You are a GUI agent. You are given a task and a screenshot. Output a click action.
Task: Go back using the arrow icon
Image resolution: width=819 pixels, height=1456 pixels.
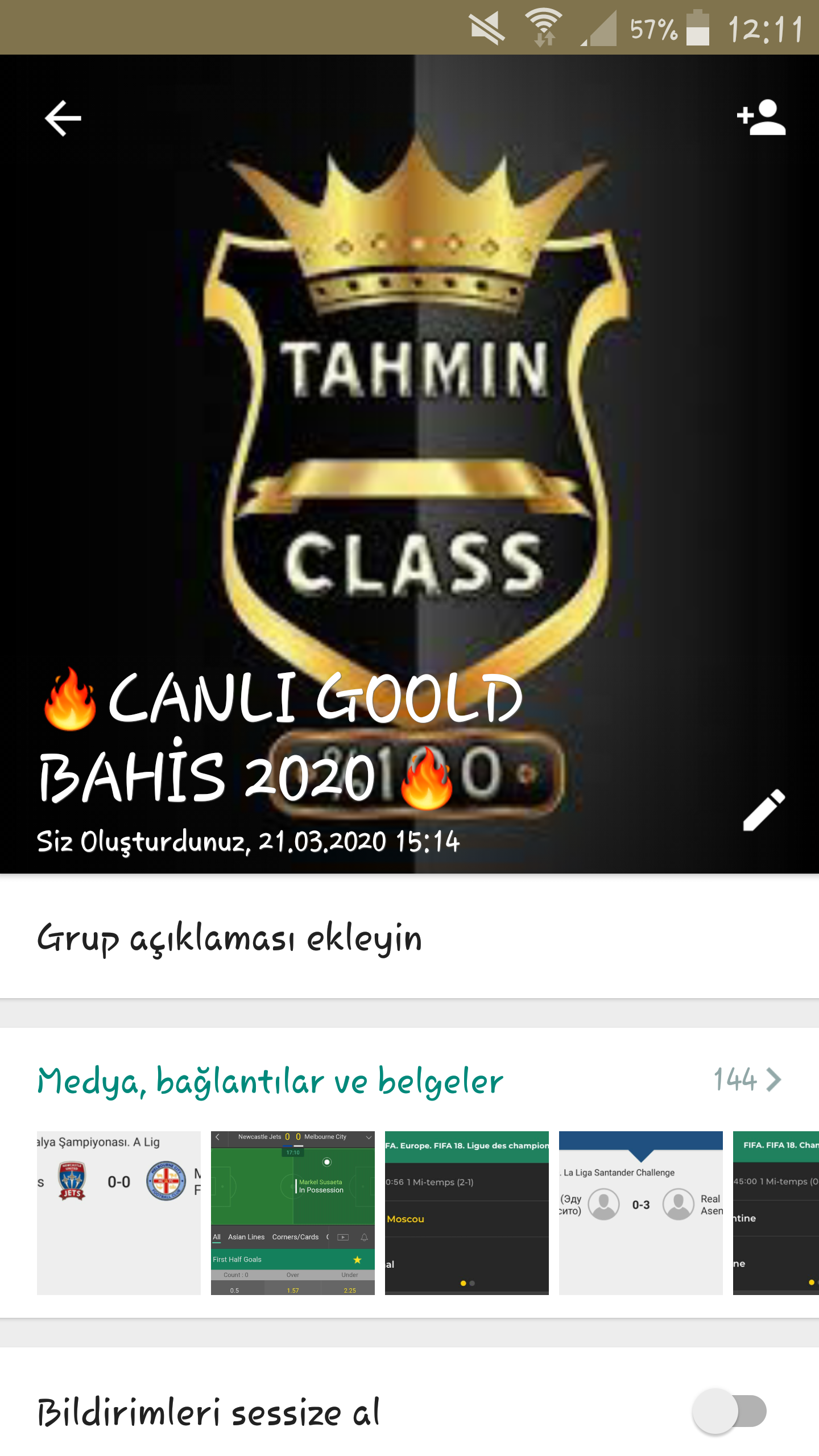click(x=63, y=118)
